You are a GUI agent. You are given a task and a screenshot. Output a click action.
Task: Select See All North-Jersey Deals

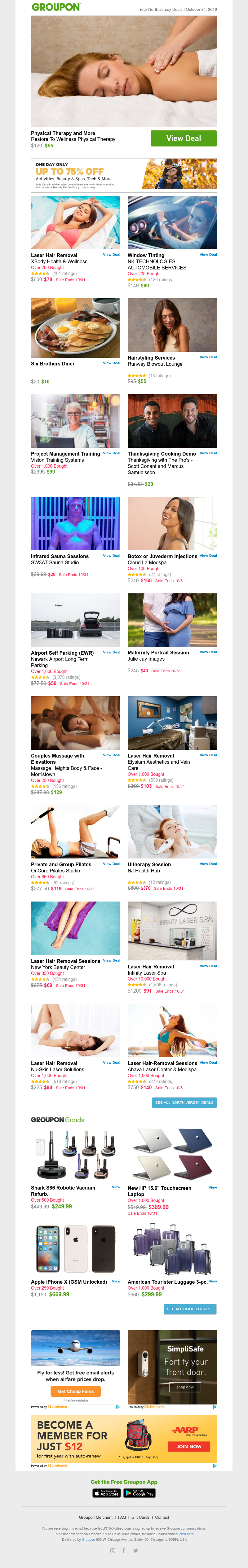pyautogui.click(x=184, y=1102)
